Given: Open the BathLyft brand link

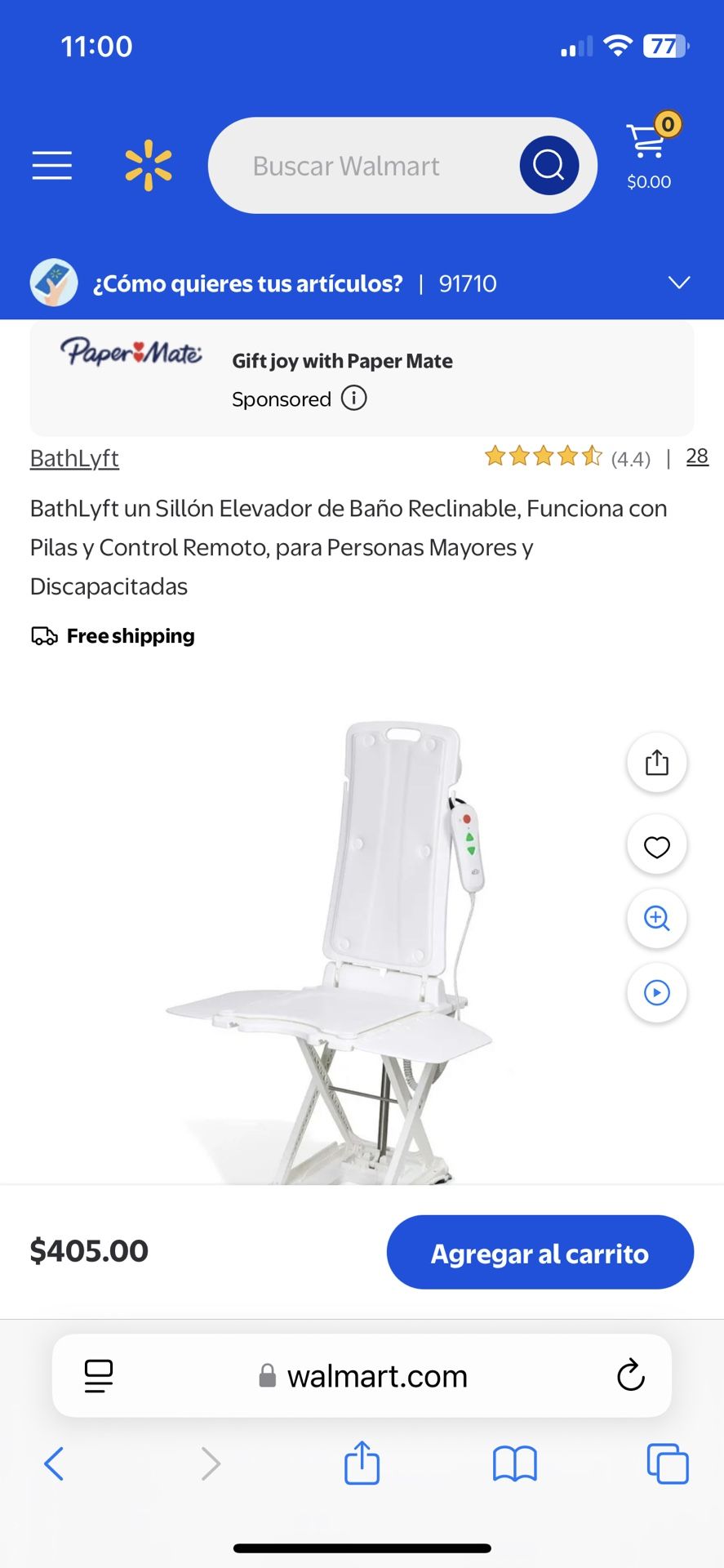Looking at the screenshot, I should click(x=74, y=458).
